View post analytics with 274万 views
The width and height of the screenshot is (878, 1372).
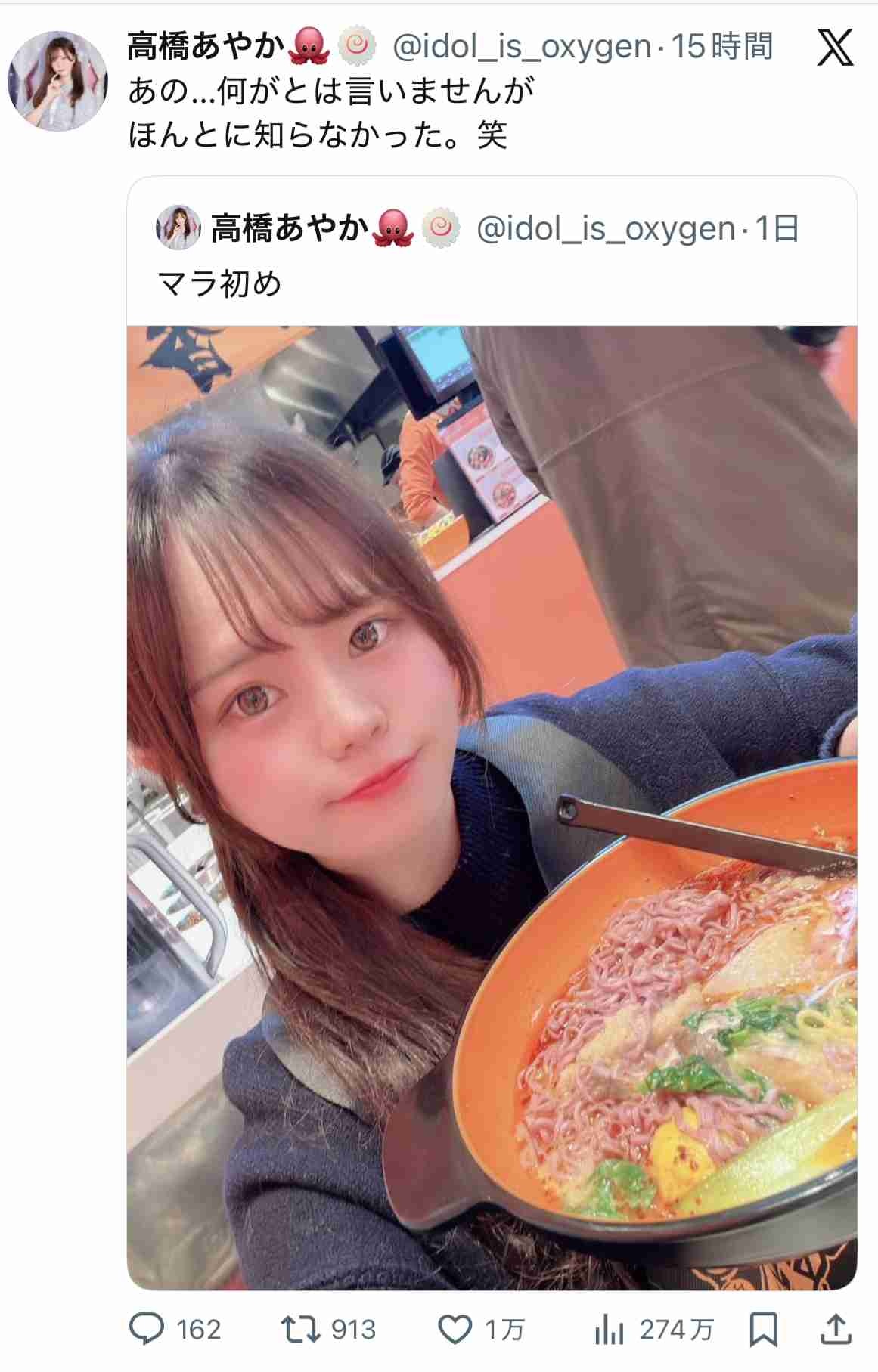coord(610,1329)
